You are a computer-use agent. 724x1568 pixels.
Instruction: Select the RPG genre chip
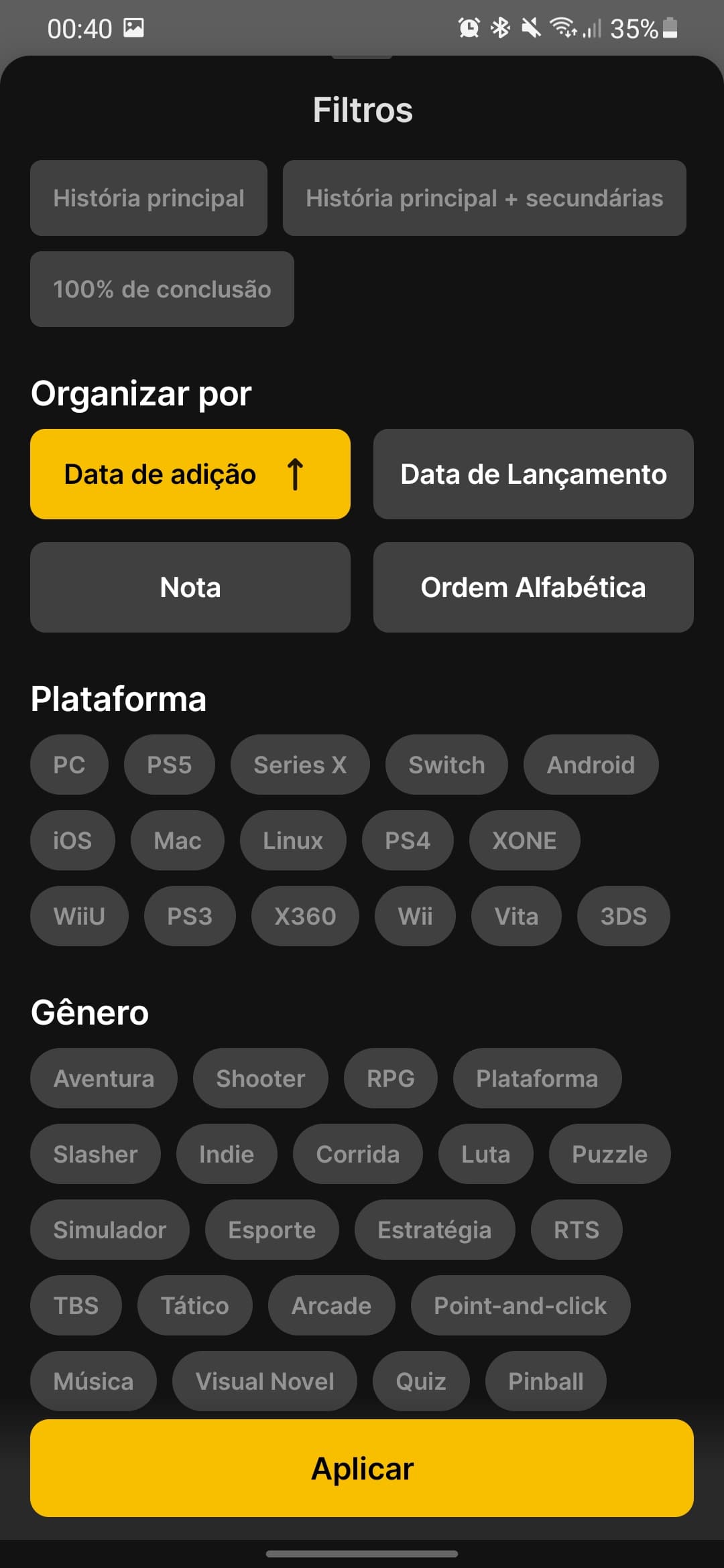tap(390, 1079)
